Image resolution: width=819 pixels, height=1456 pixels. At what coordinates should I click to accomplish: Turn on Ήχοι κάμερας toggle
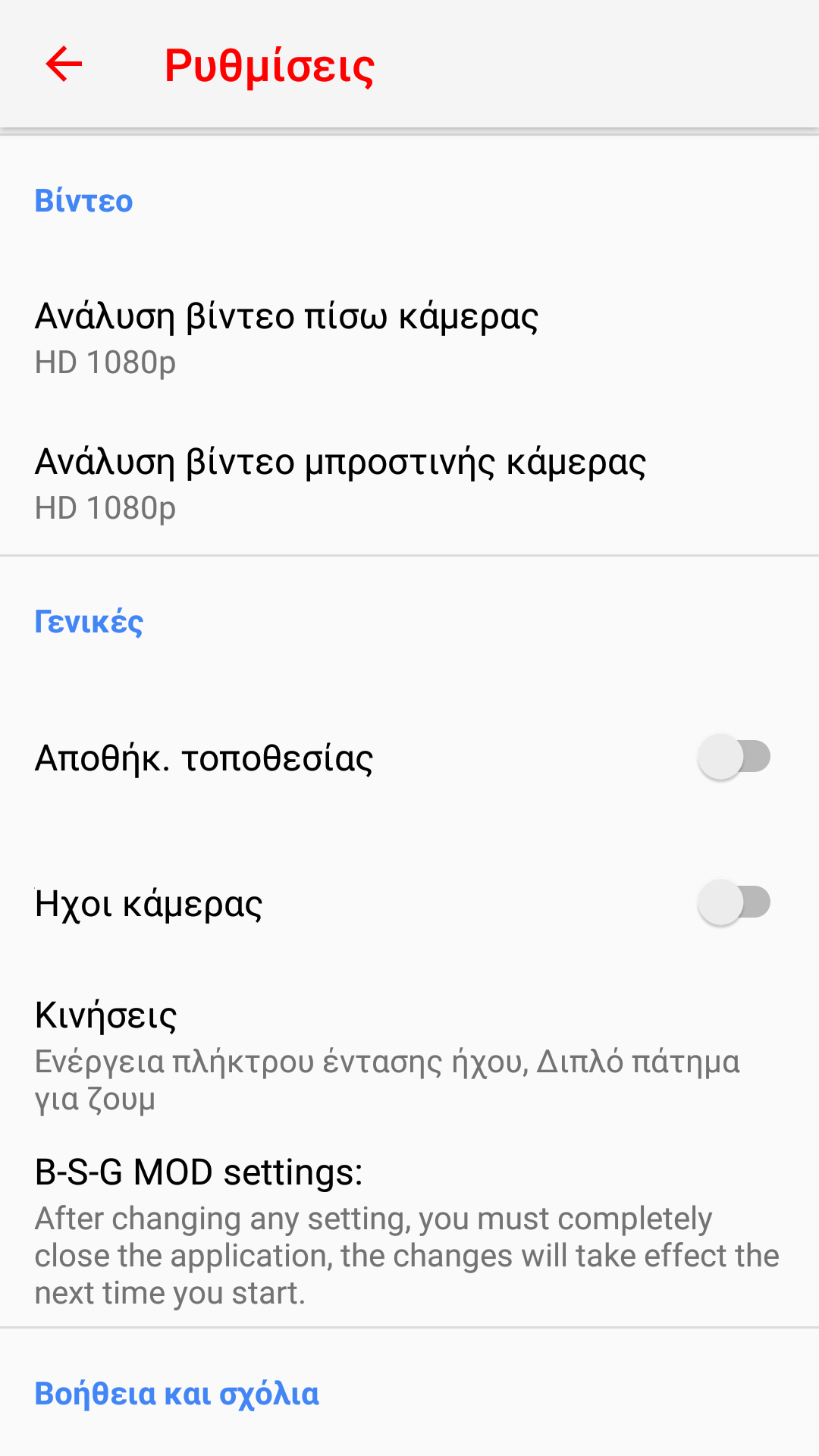(x=733, y=902)
